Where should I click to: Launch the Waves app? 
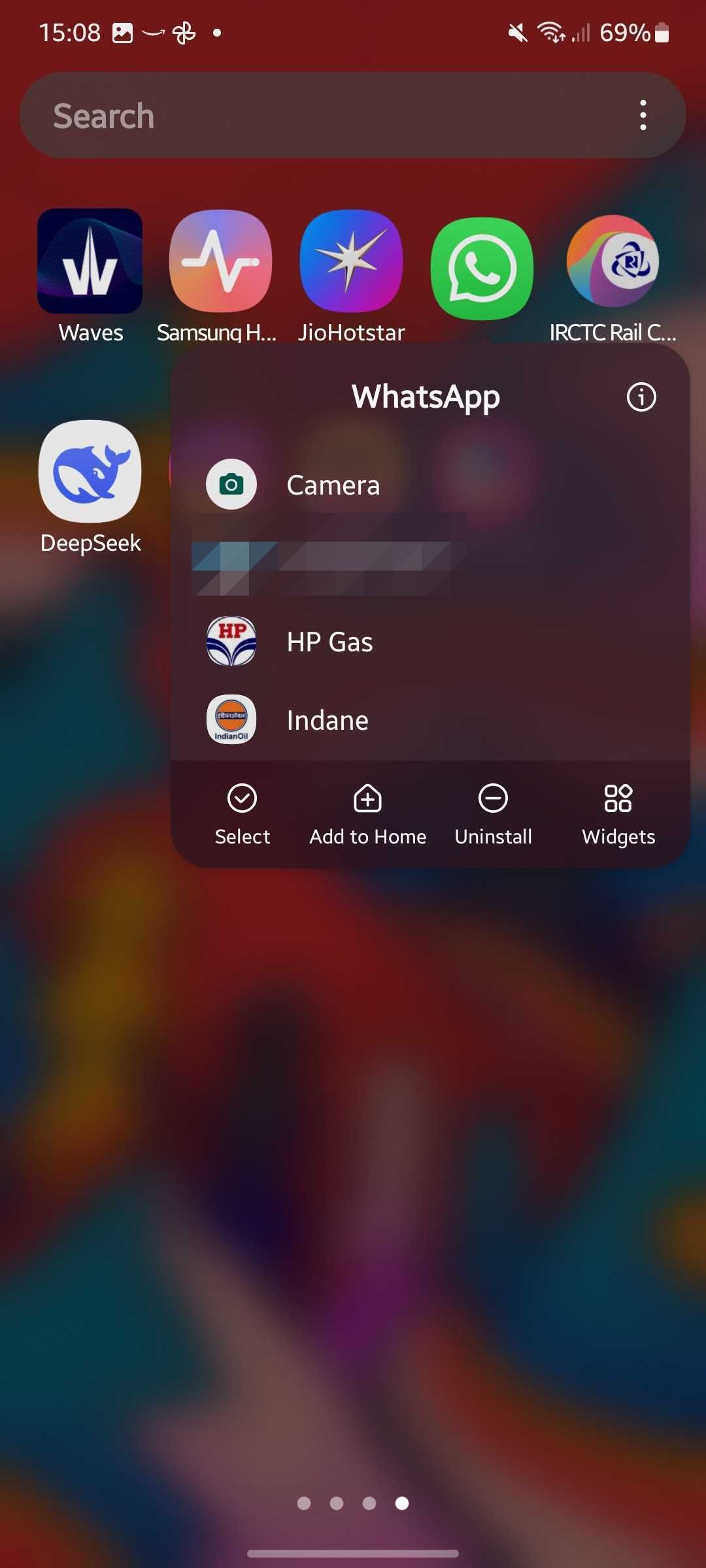(90, 261)
